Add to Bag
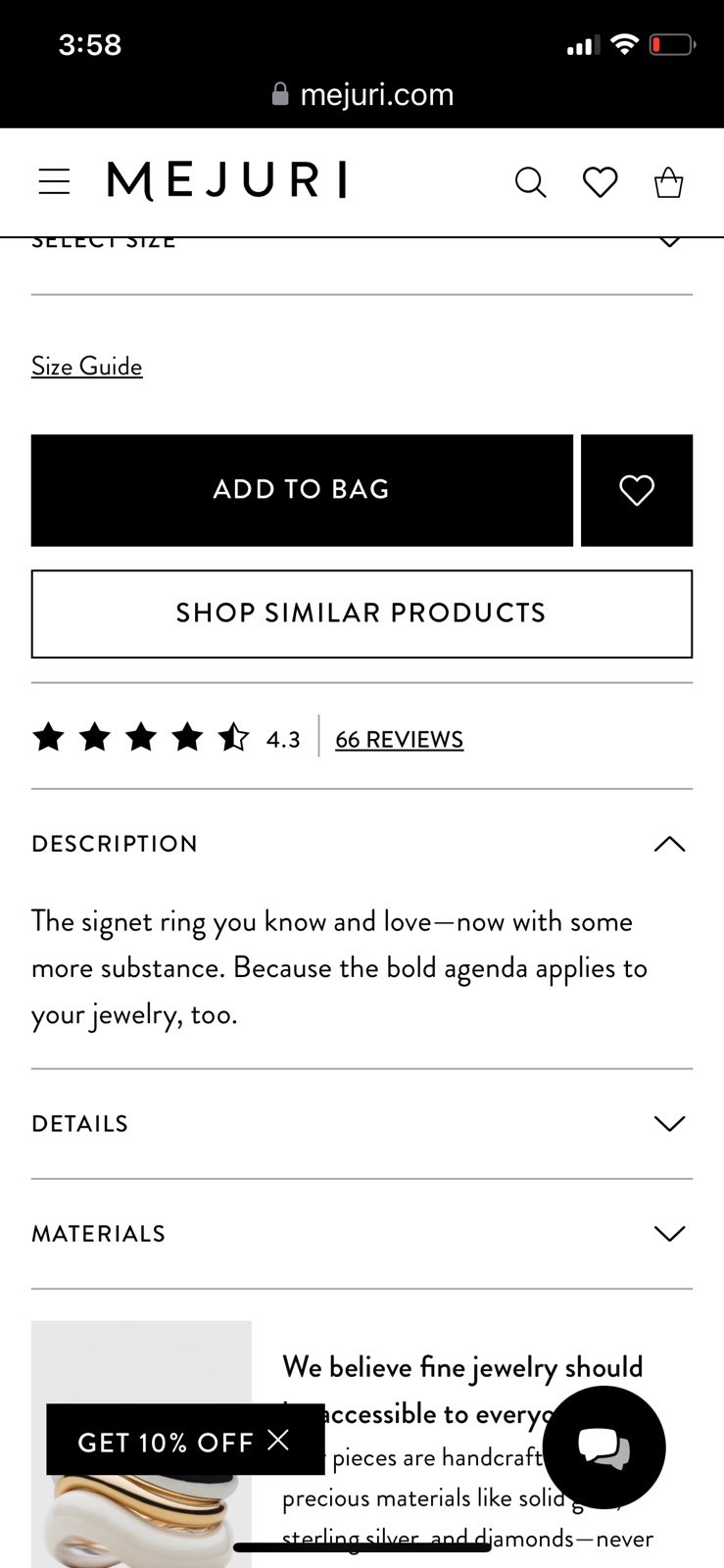The image size is (724, 1568). pos(302,490)
